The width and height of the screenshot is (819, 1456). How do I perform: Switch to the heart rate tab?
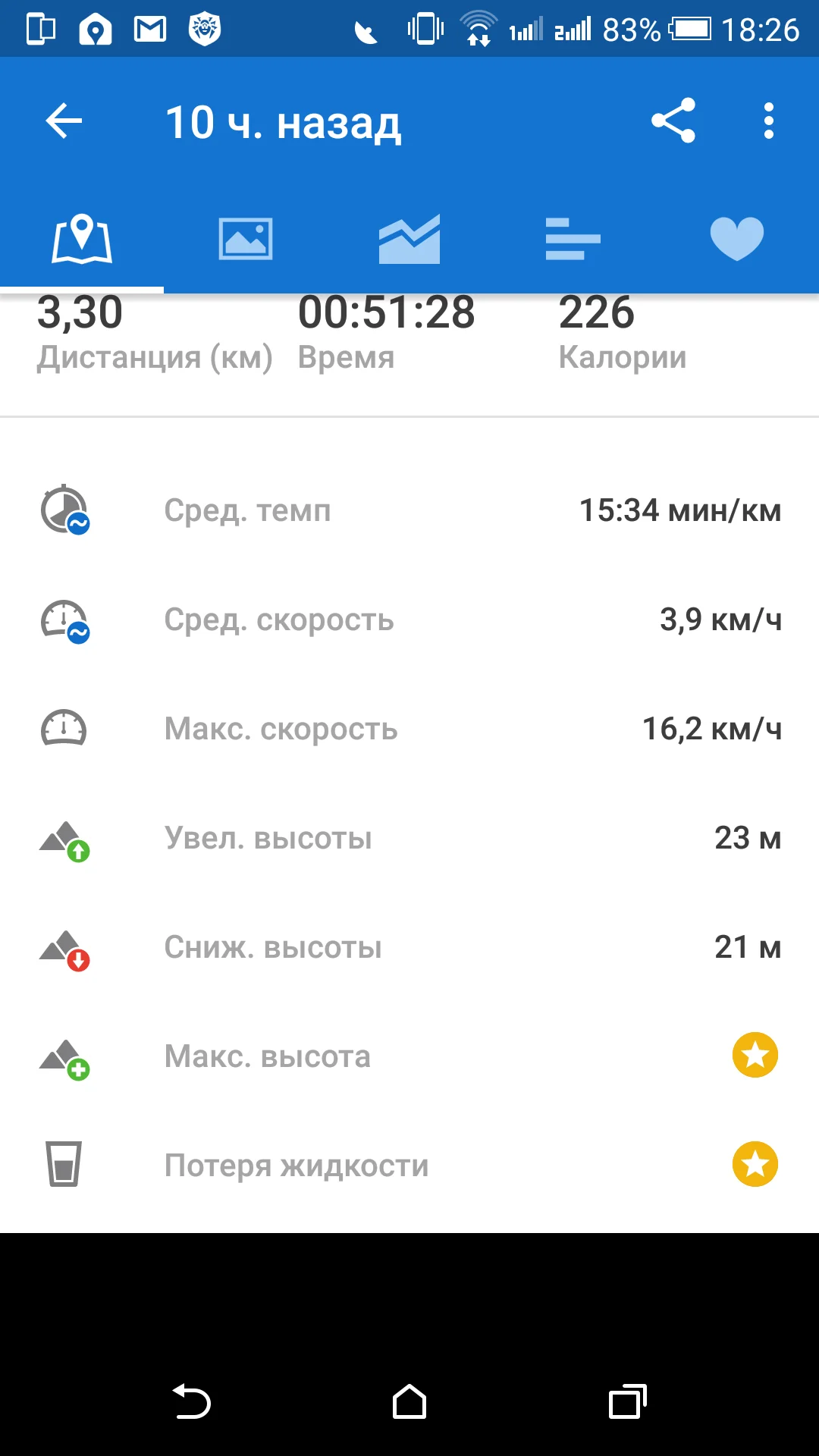point(736,240)
